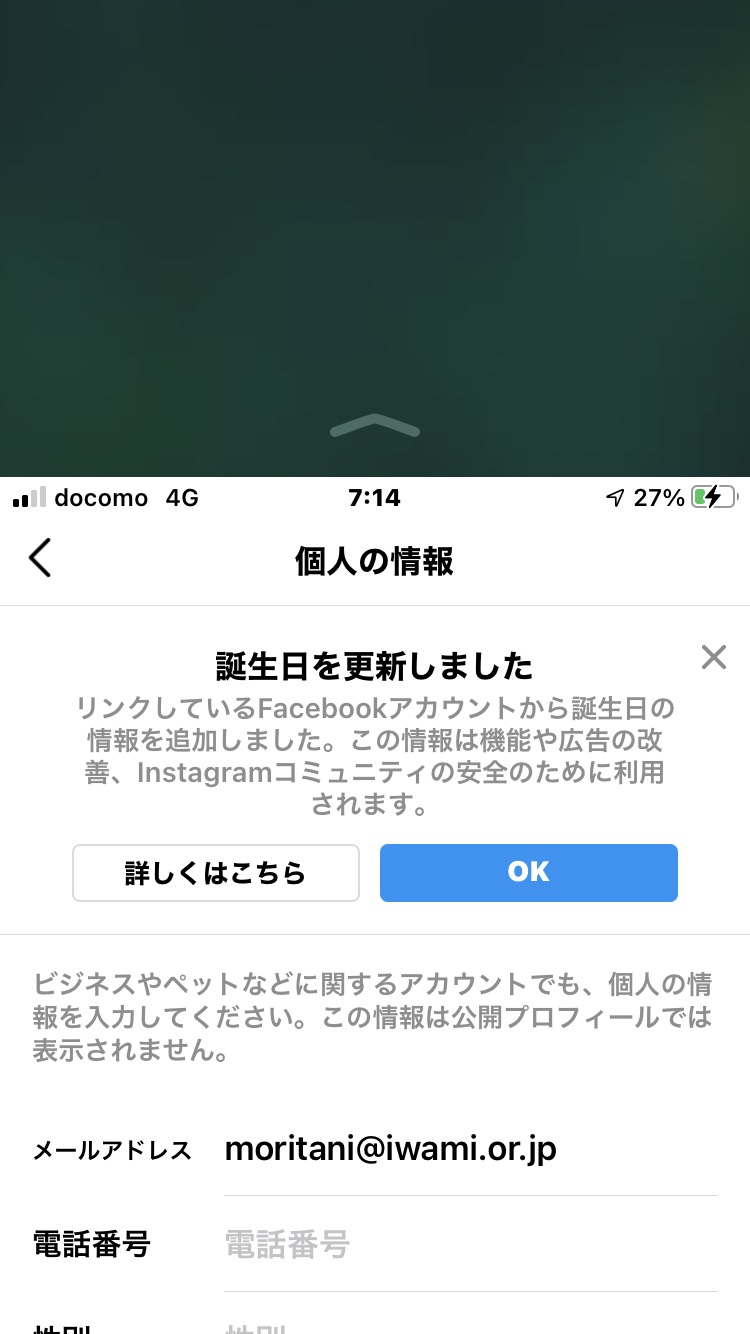Dismiss the birthday updated banner
This screenshot has height=1334, width=750.
pyautogui.click(x=713, y=657)
